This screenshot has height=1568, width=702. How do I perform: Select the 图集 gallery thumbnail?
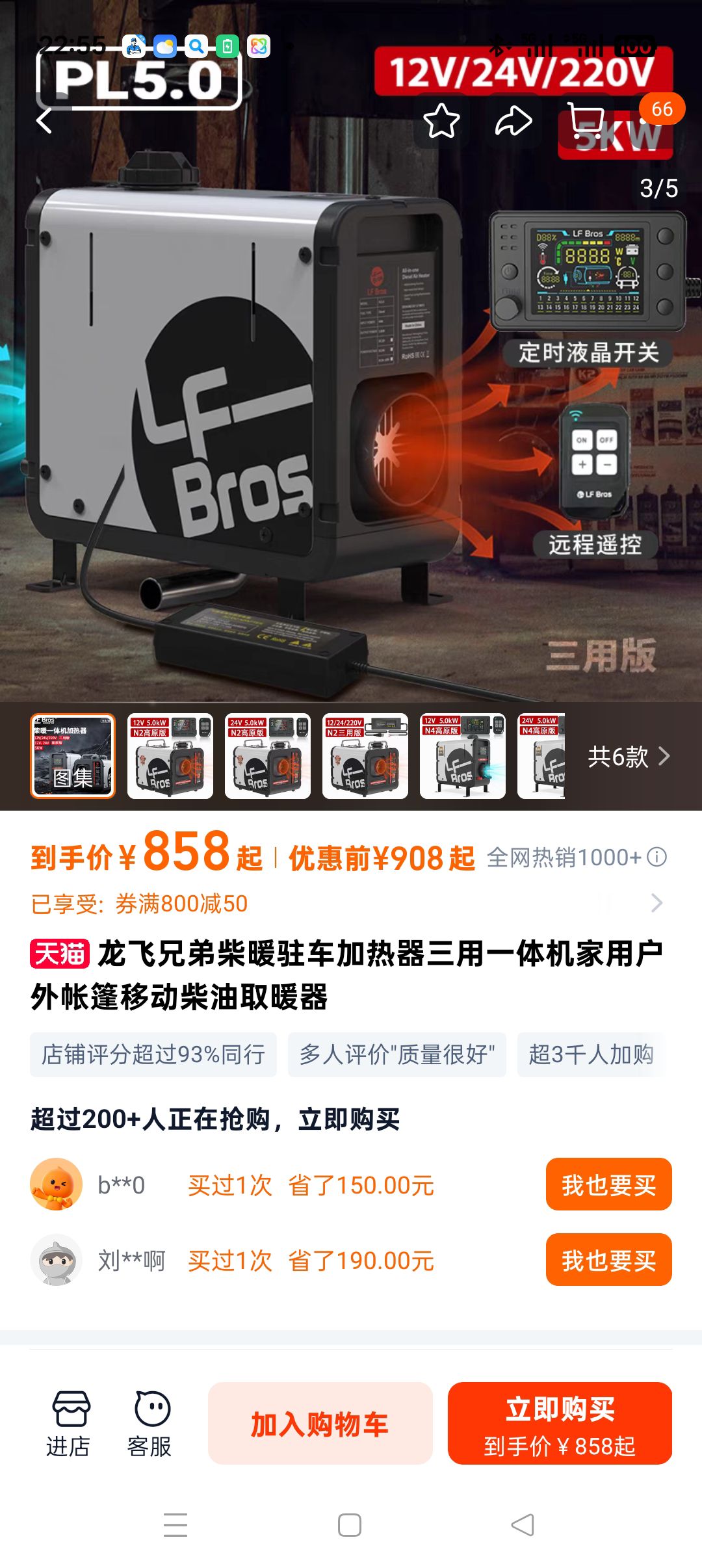73,756
